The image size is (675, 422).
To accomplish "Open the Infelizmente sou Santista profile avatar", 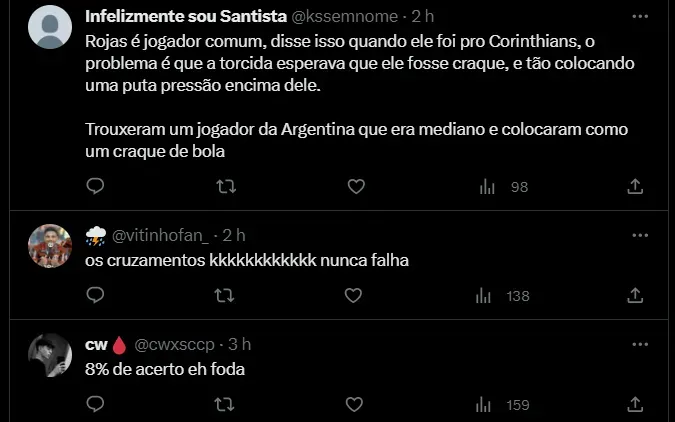I will [x=50, y=27].
